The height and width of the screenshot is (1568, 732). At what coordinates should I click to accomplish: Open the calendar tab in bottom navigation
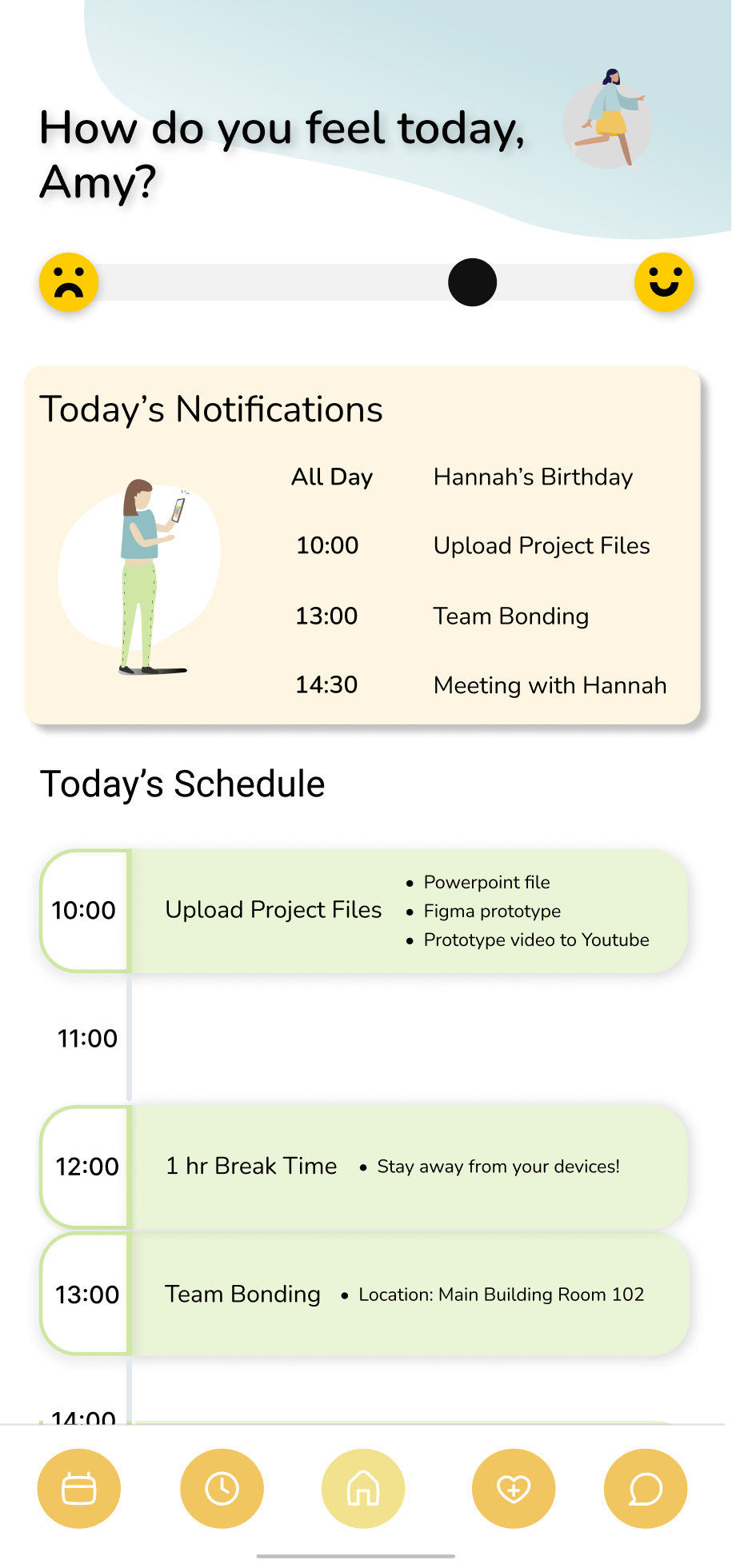click(78, 1488)
